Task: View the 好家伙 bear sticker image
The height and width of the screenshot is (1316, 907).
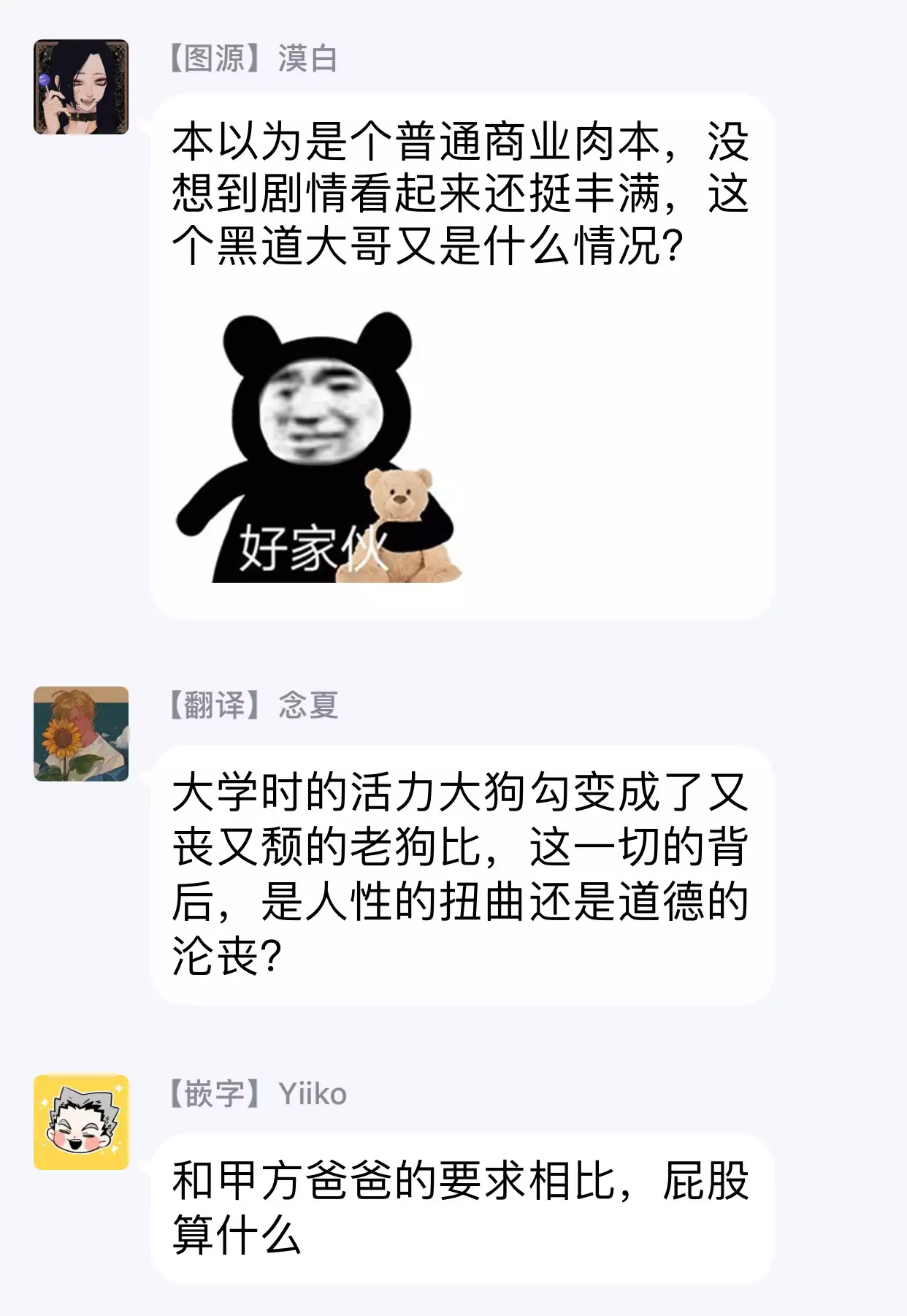Action: coord(318,447)
